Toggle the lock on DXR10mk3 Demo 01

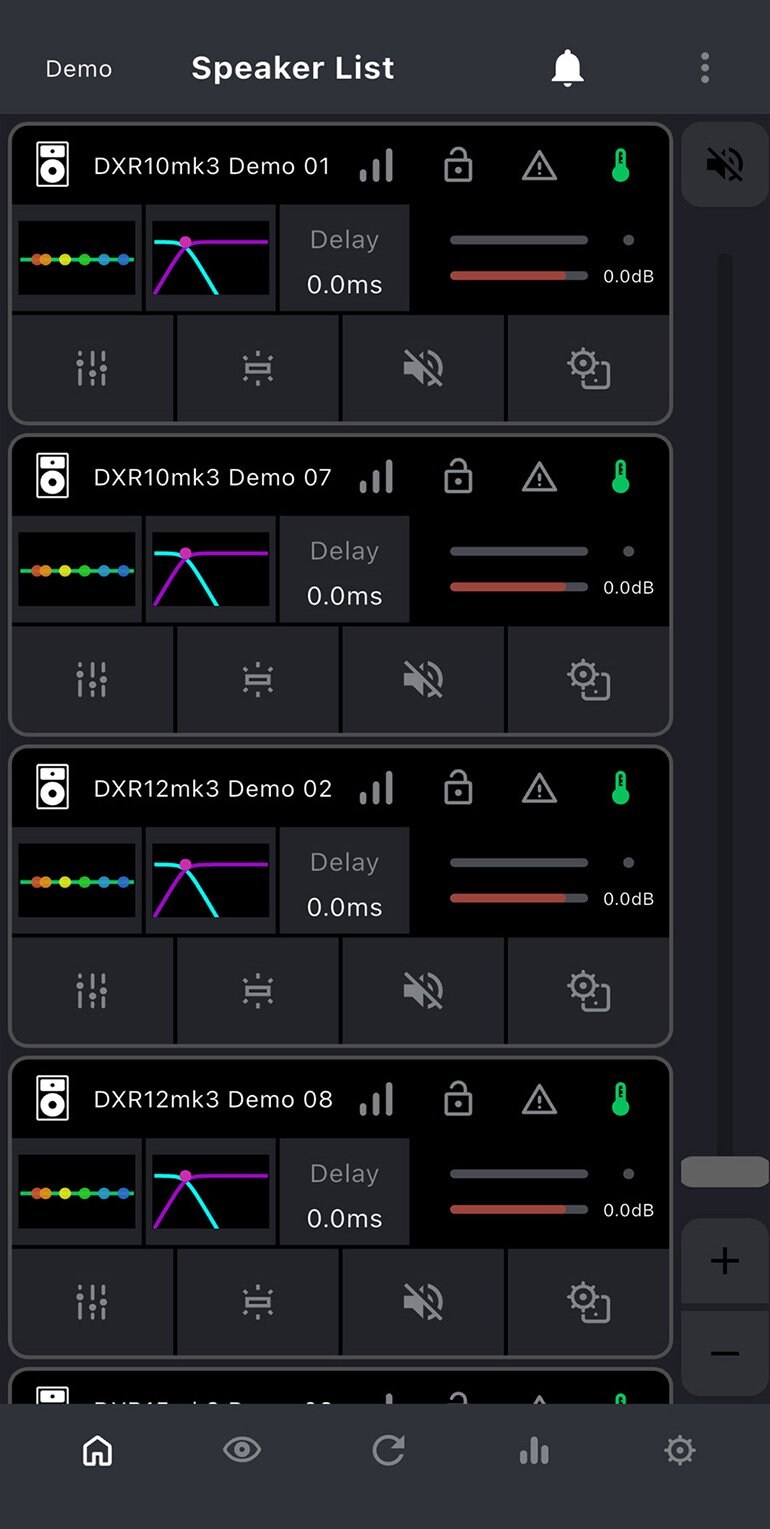point(458,166)
